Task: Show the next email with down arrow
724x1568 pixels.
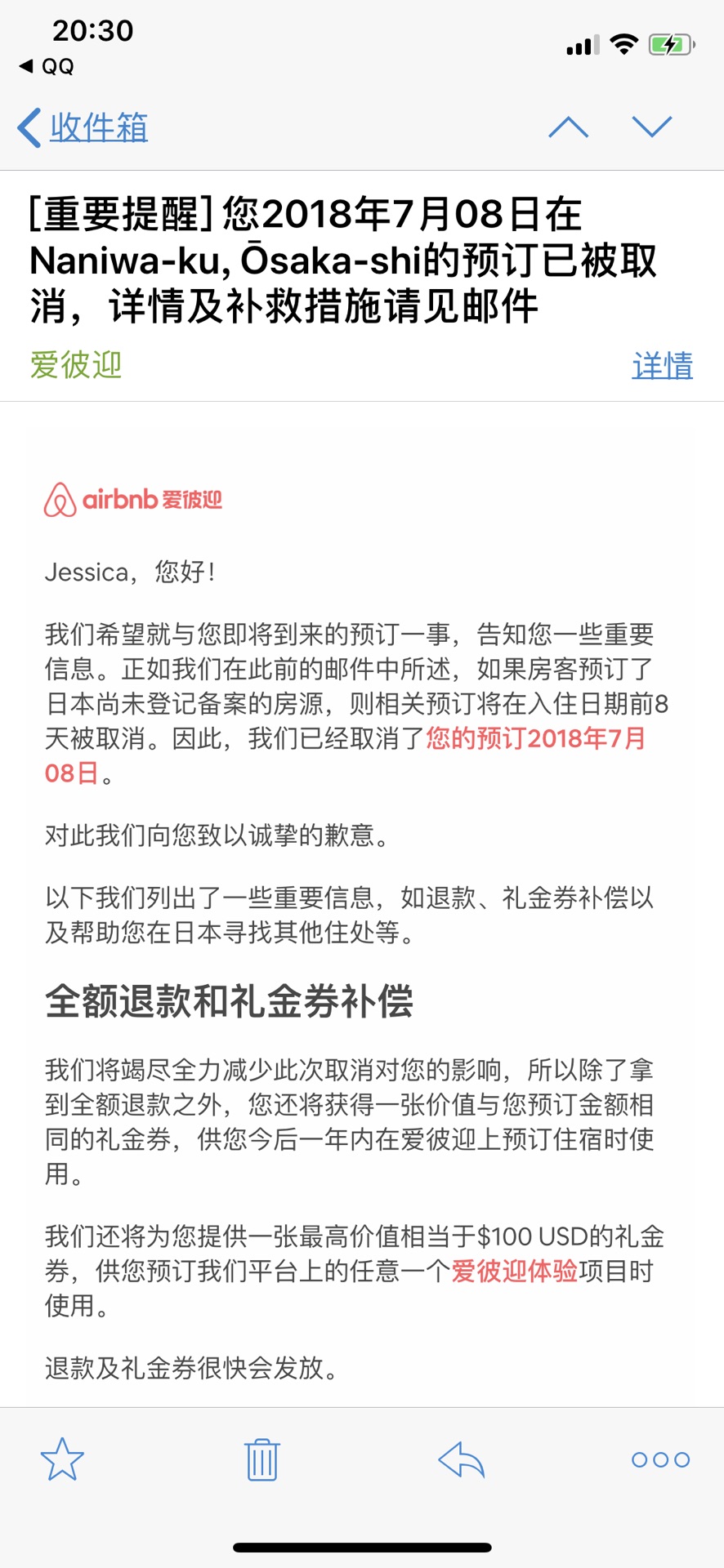Action: coord(651,127)
